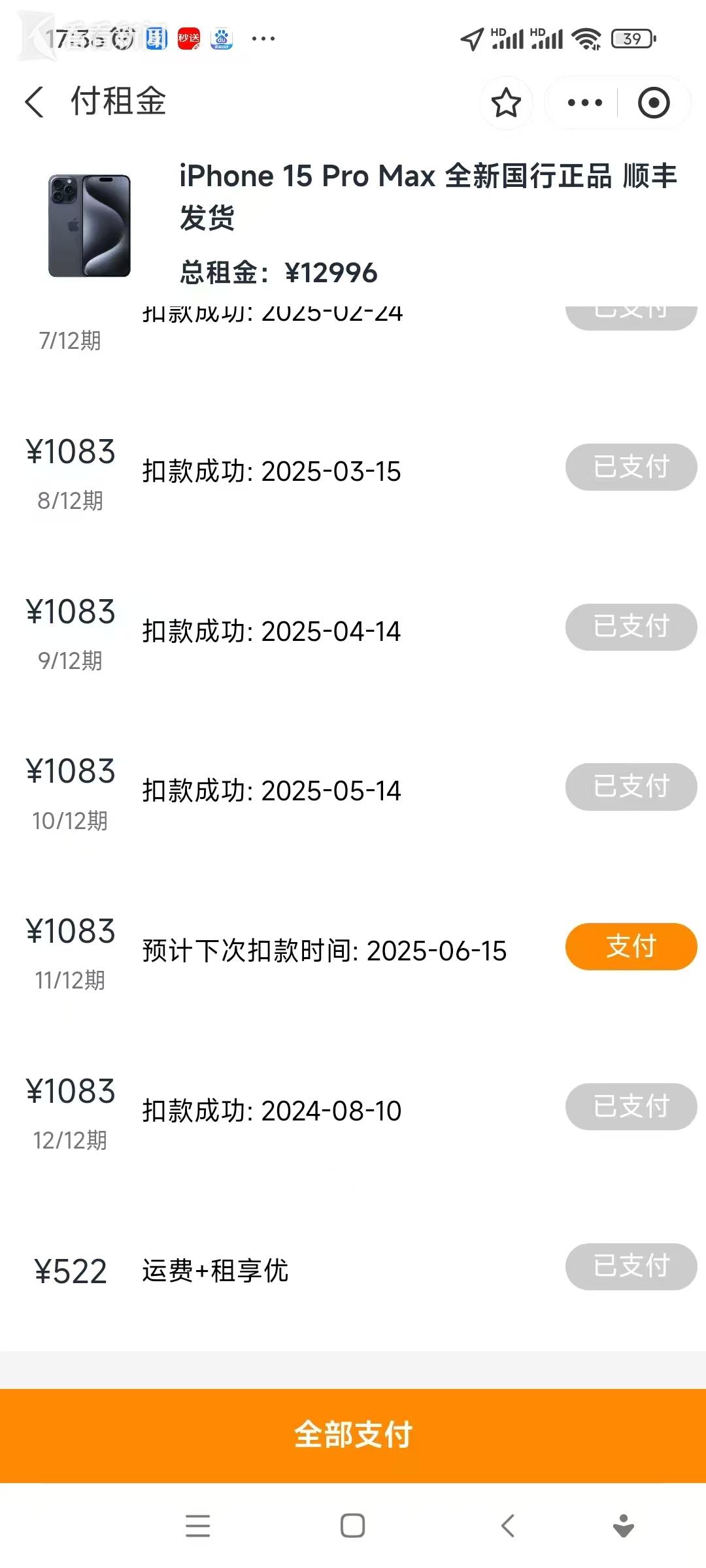Close the mini program with the circle icon

pos(654,103)
